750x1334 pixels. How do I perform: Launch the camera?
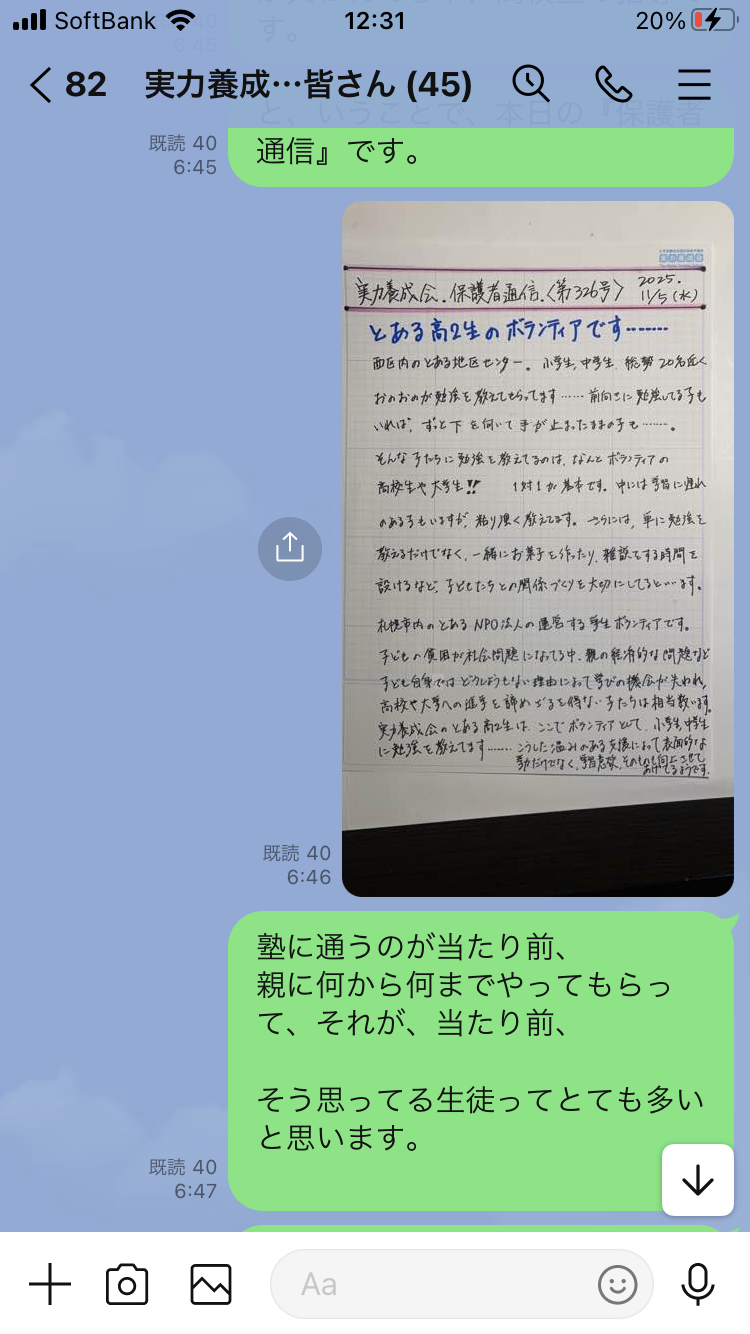click(127, 1284)
